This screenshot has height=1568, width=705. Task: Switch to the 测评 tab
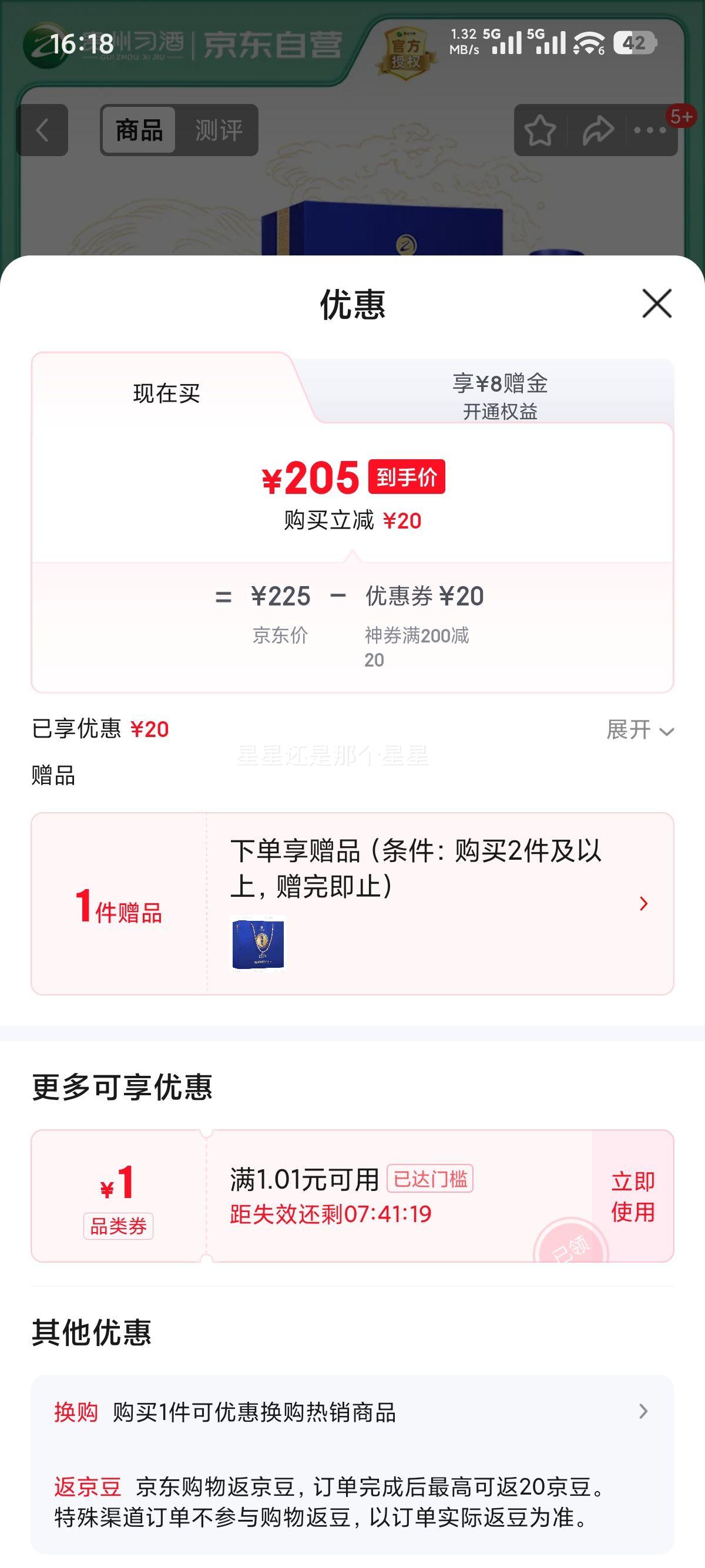[x=217, y=129]
